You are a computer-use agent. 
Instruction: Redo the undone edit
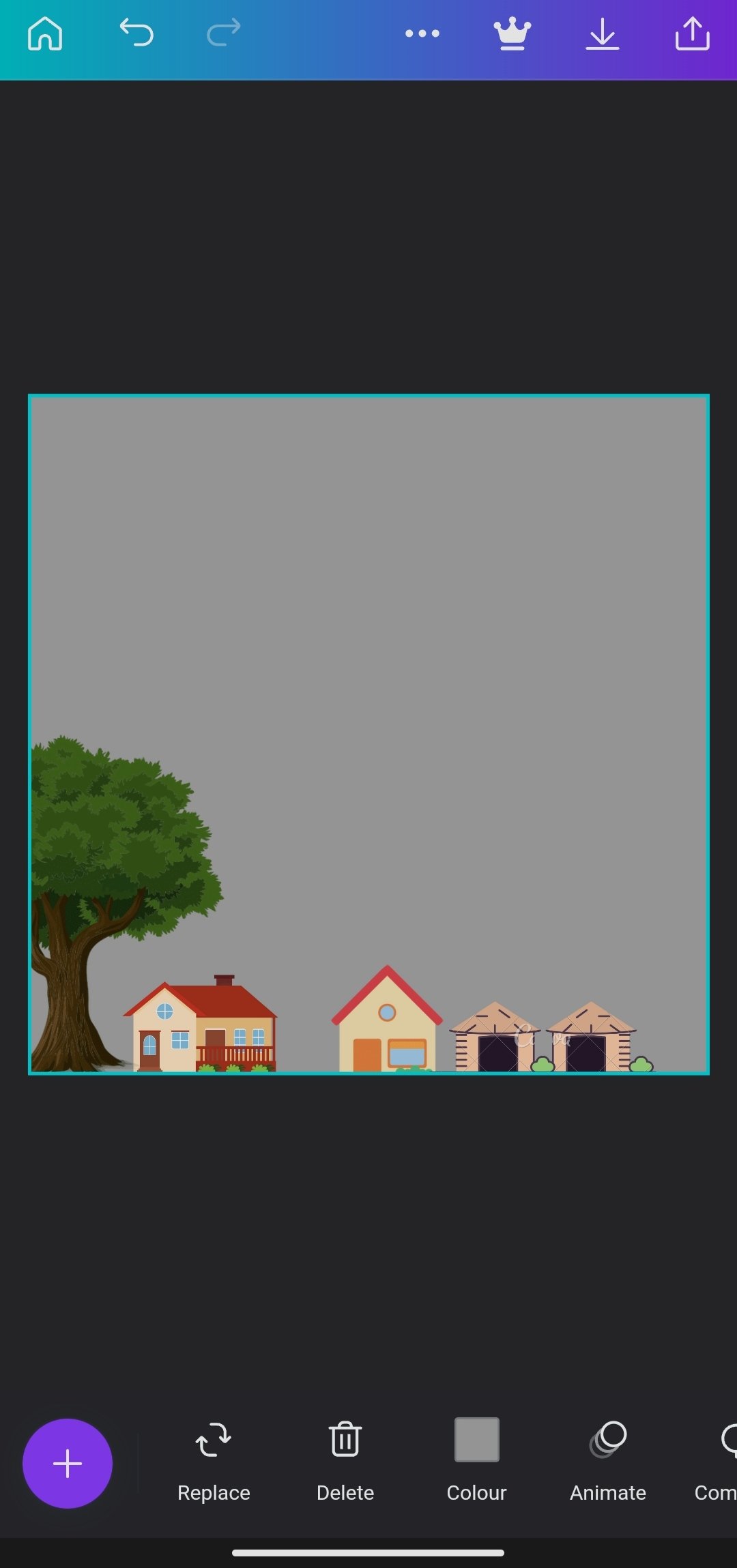tap(224, 32)
